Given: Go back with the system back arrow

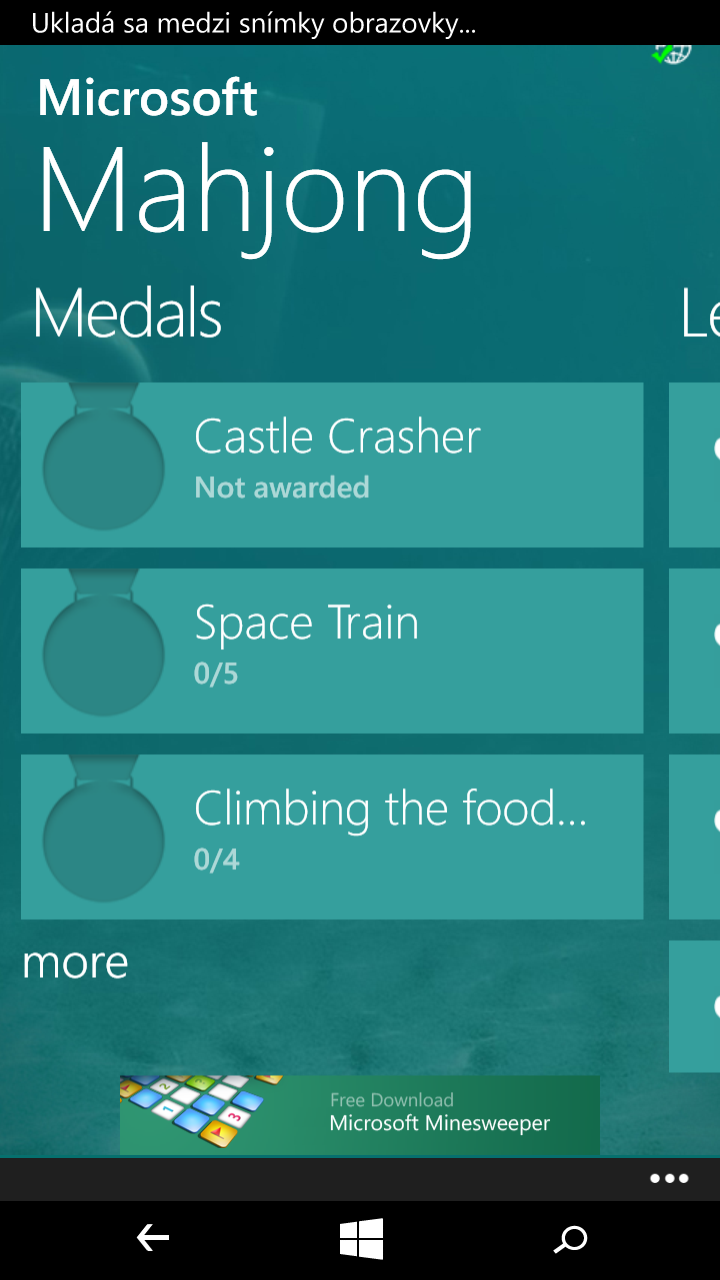Looking at the screenshot, I should coord(152,1240).
